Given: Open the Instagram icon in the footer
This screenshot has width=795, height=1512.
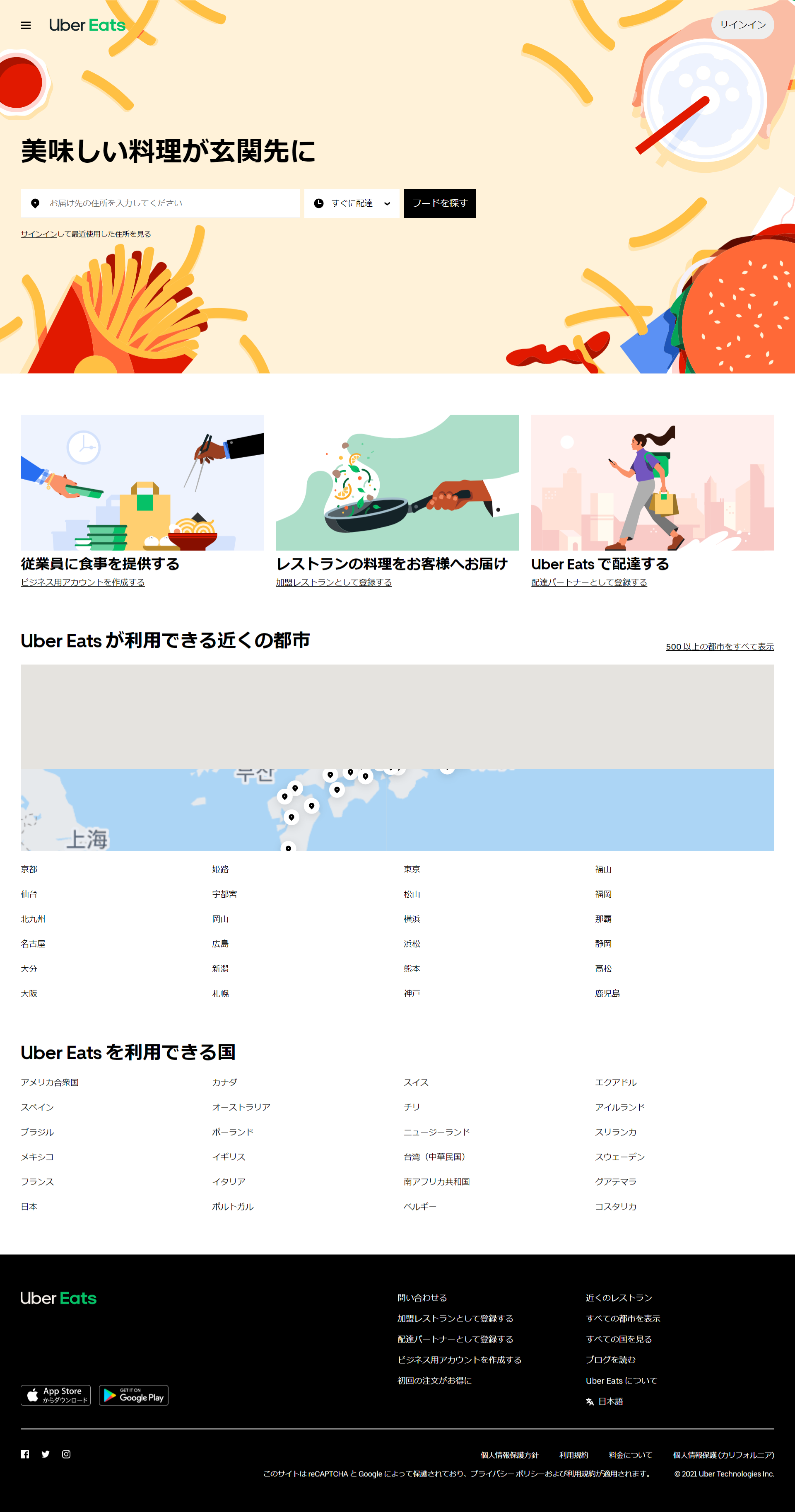Looking at the screenshot, I should click(66, 1454).
